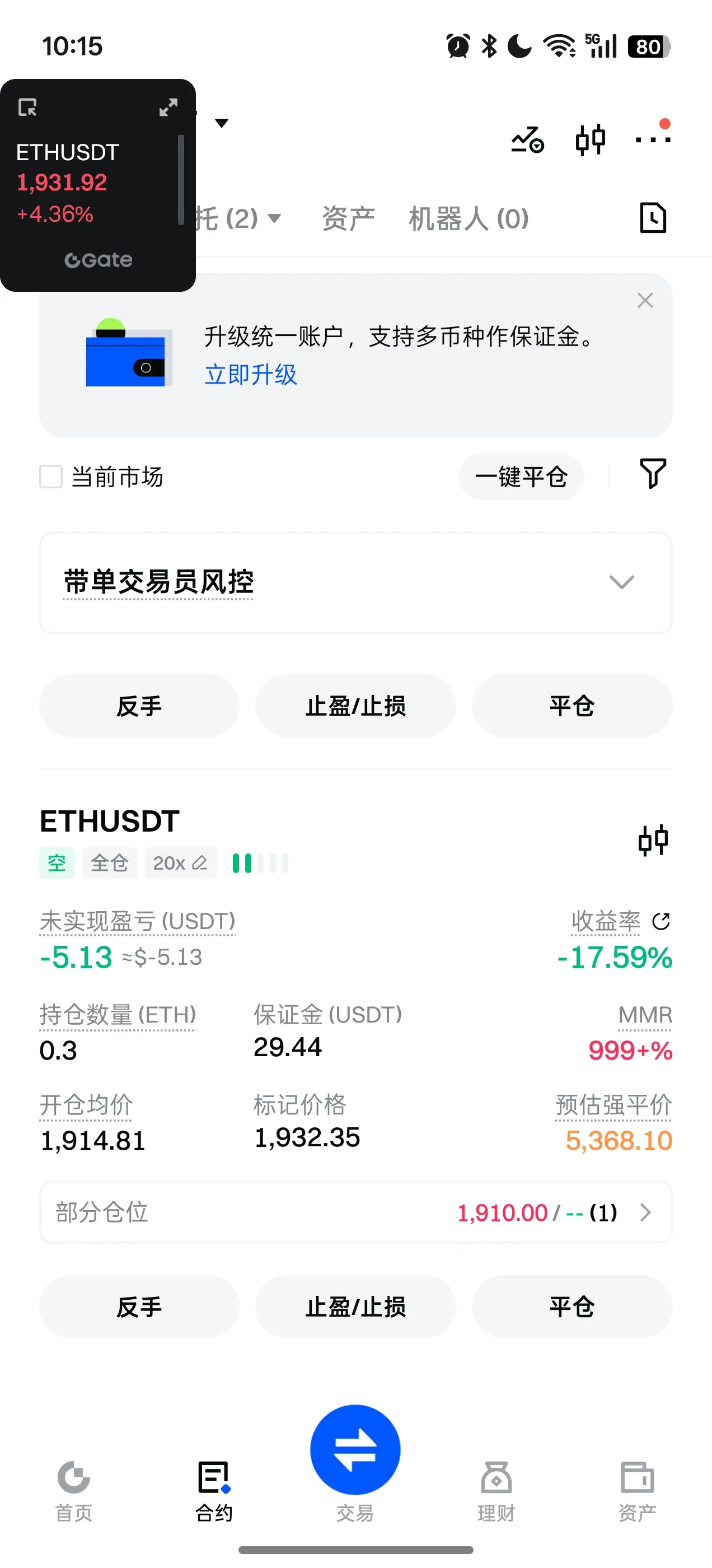This screenshot has width=712, height=1568.
Task: Open the blue 交易 trade button
Action: [x=355, y=1449]
